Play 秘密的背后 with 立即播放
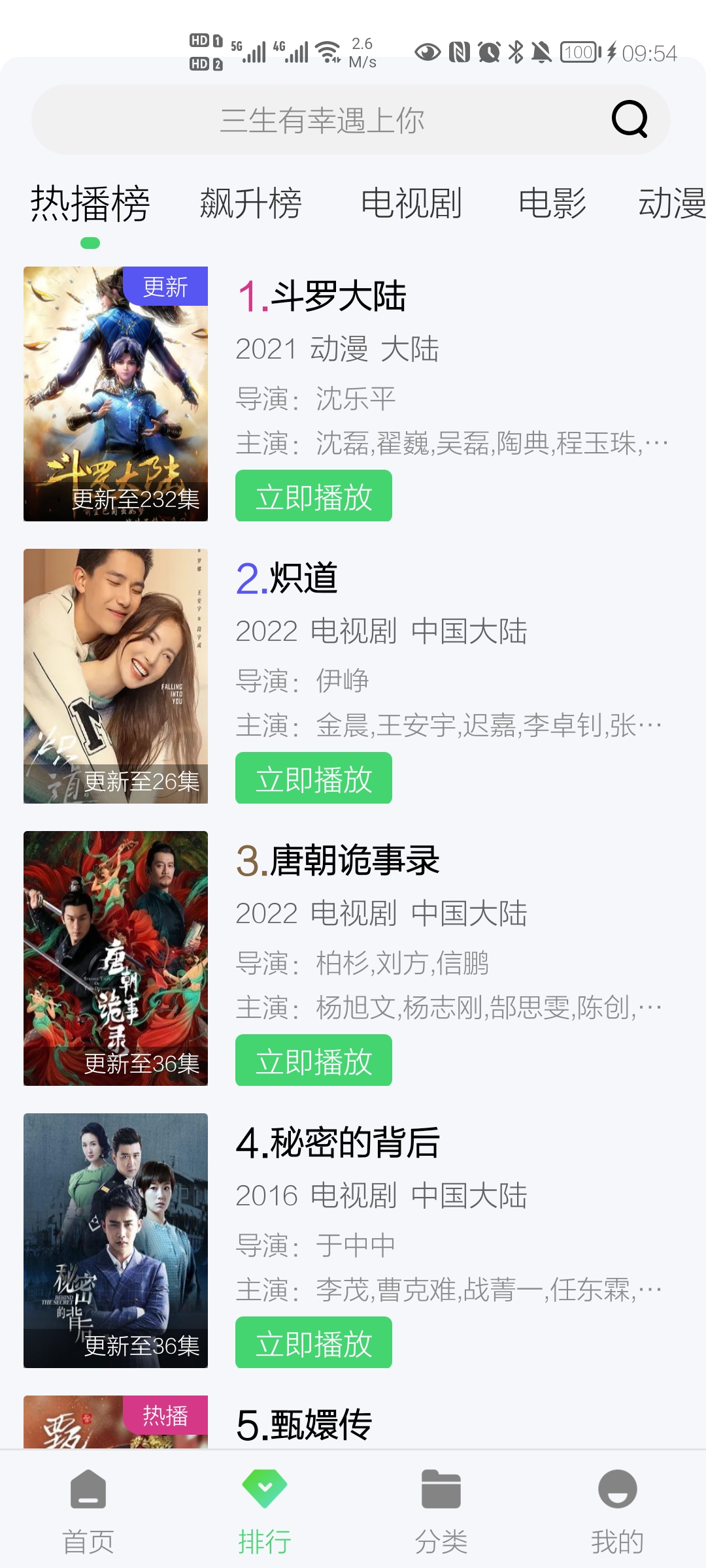Viewport: 706px width, 1568px height. [314, 1343]
